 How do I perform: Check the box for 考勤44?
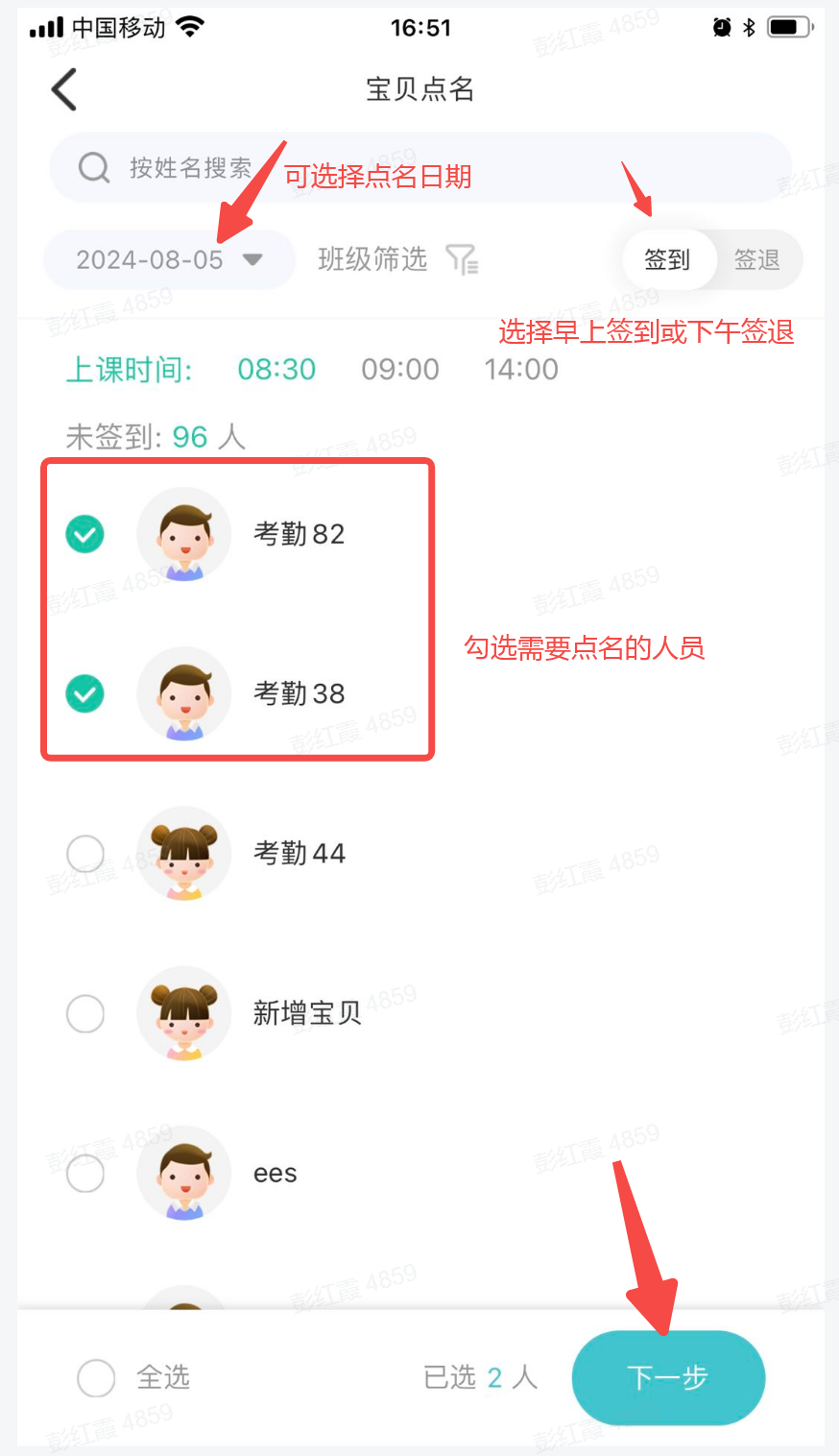point(85,853)
